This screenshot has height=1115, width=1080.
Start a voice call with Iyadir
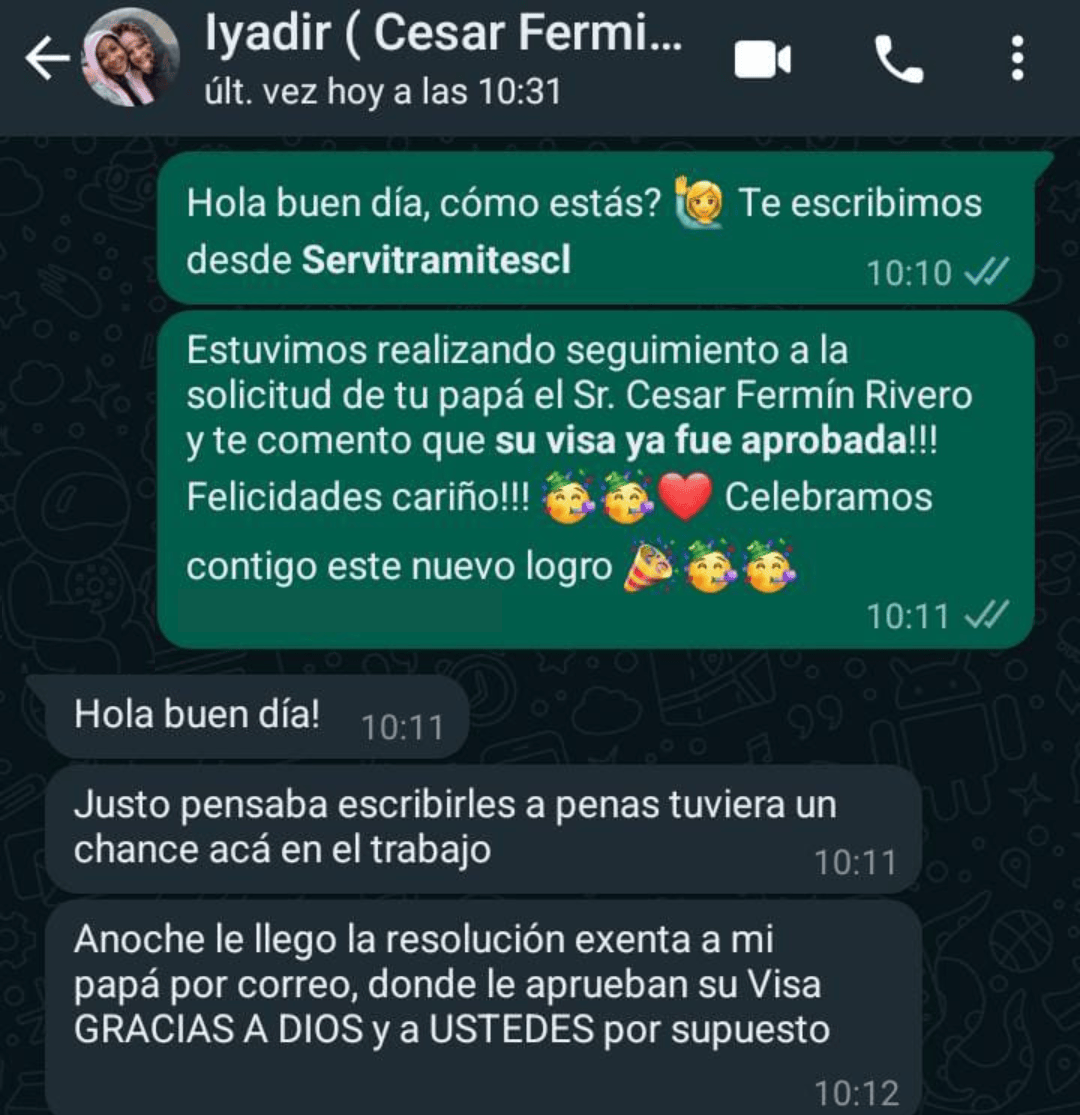899,60
